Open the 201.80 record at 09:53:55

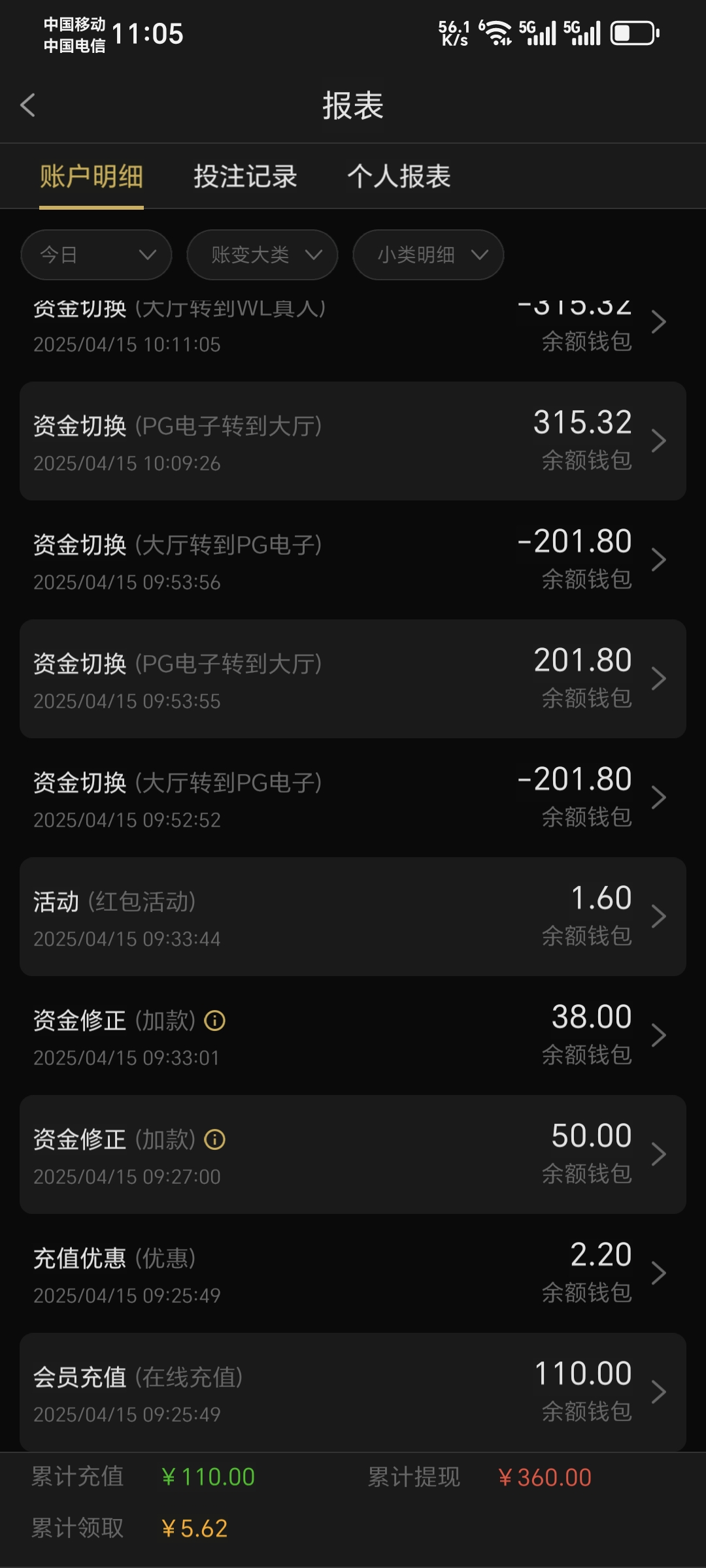tap(353, 679)
